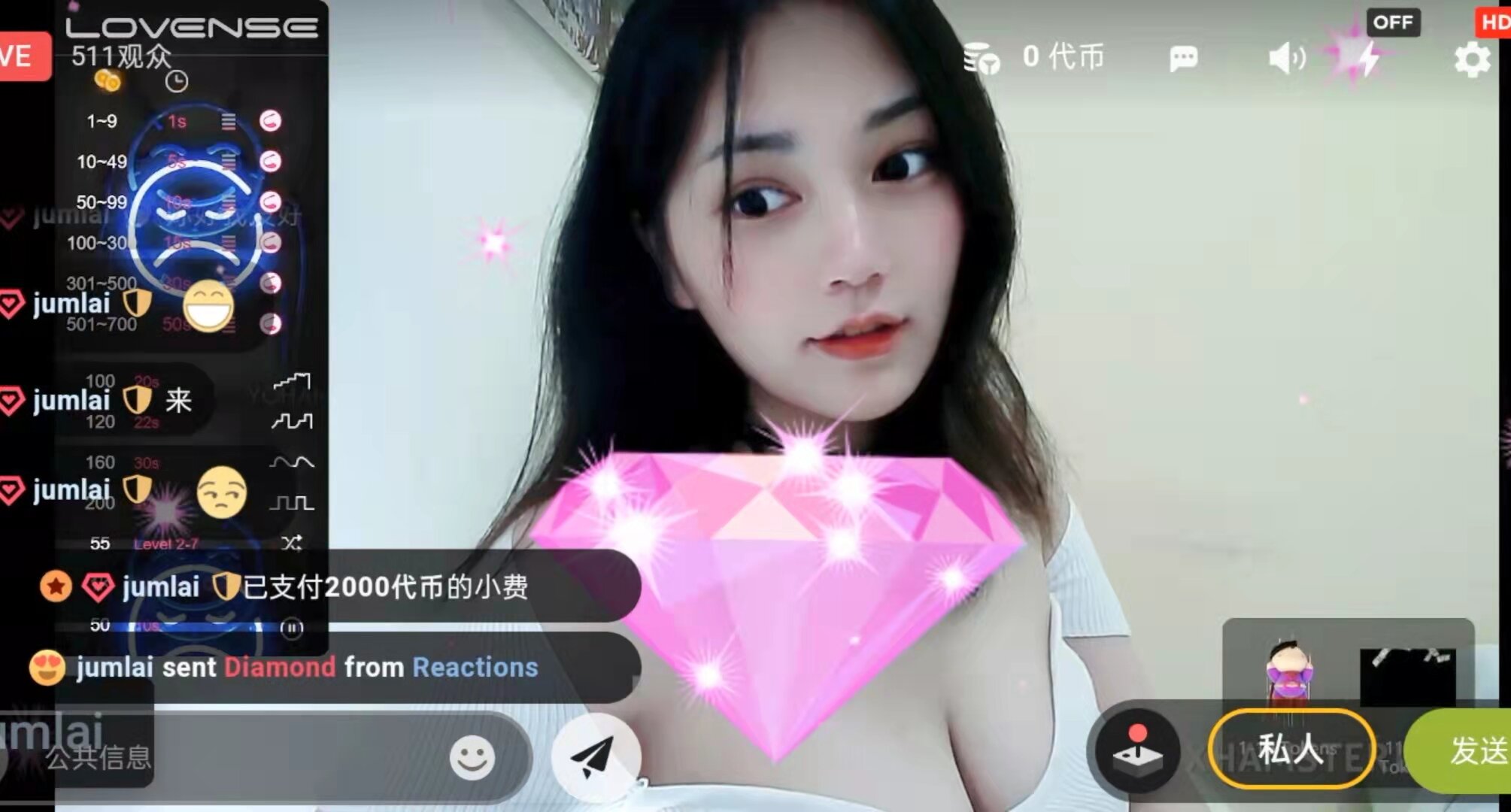Open the HD quality selector
This screenshot has height=812, width=1511.
(1495, 23)
